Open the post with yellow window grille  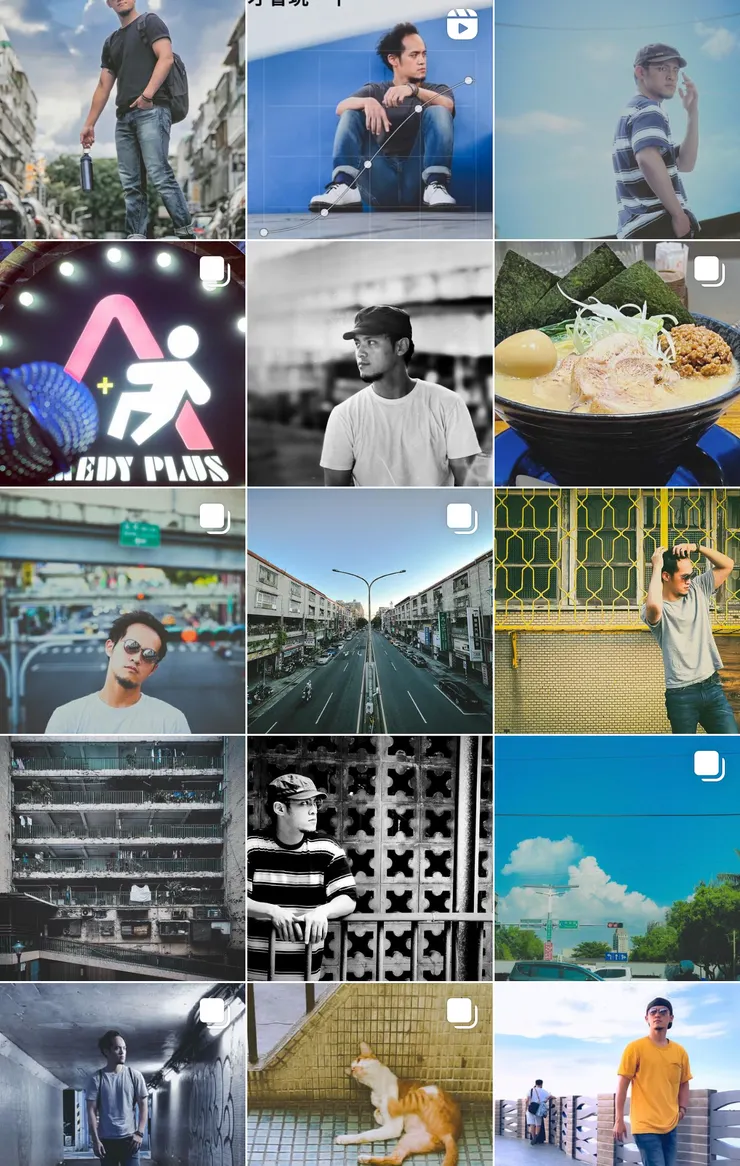(x=617, y=611)
